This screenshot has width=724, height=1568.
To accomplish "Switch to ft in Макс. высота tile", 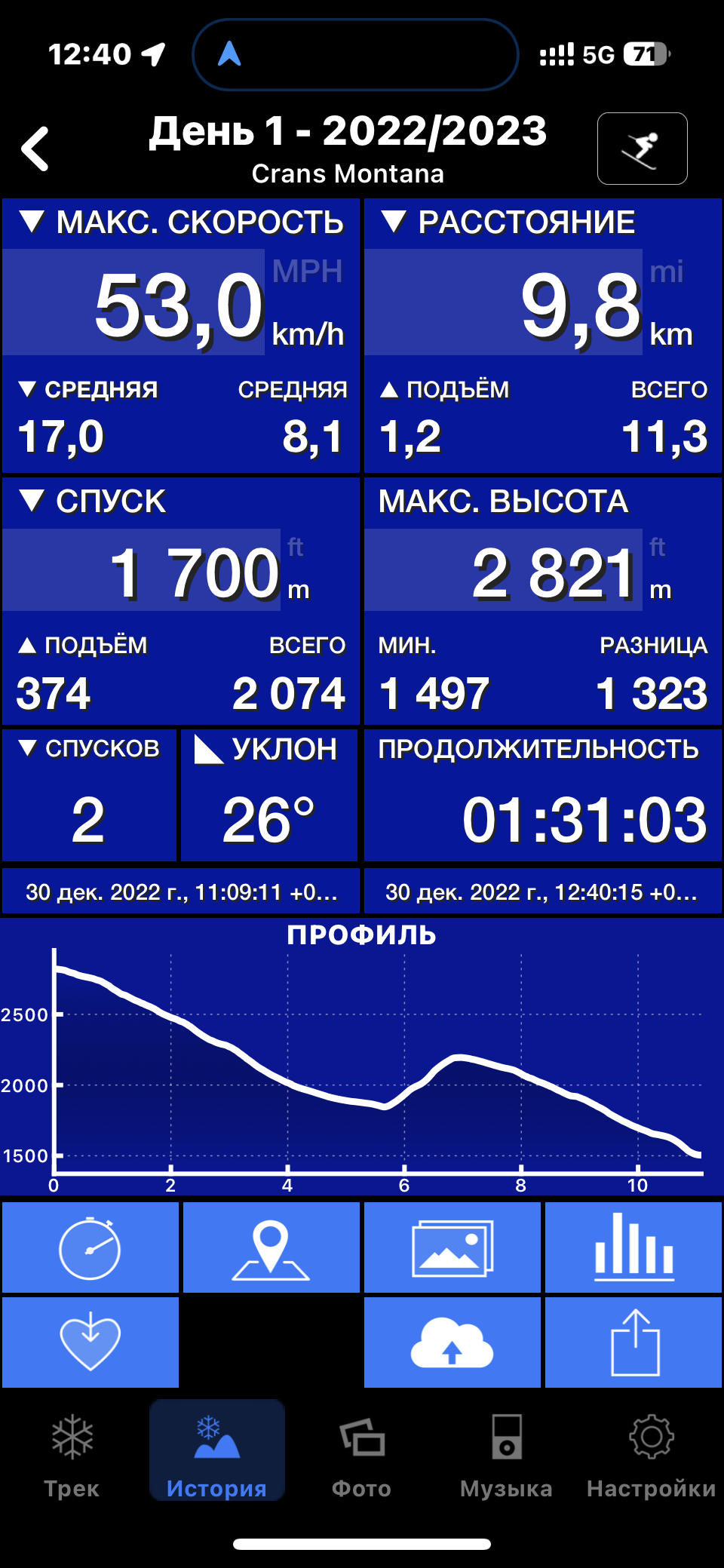I will point(657,547).
